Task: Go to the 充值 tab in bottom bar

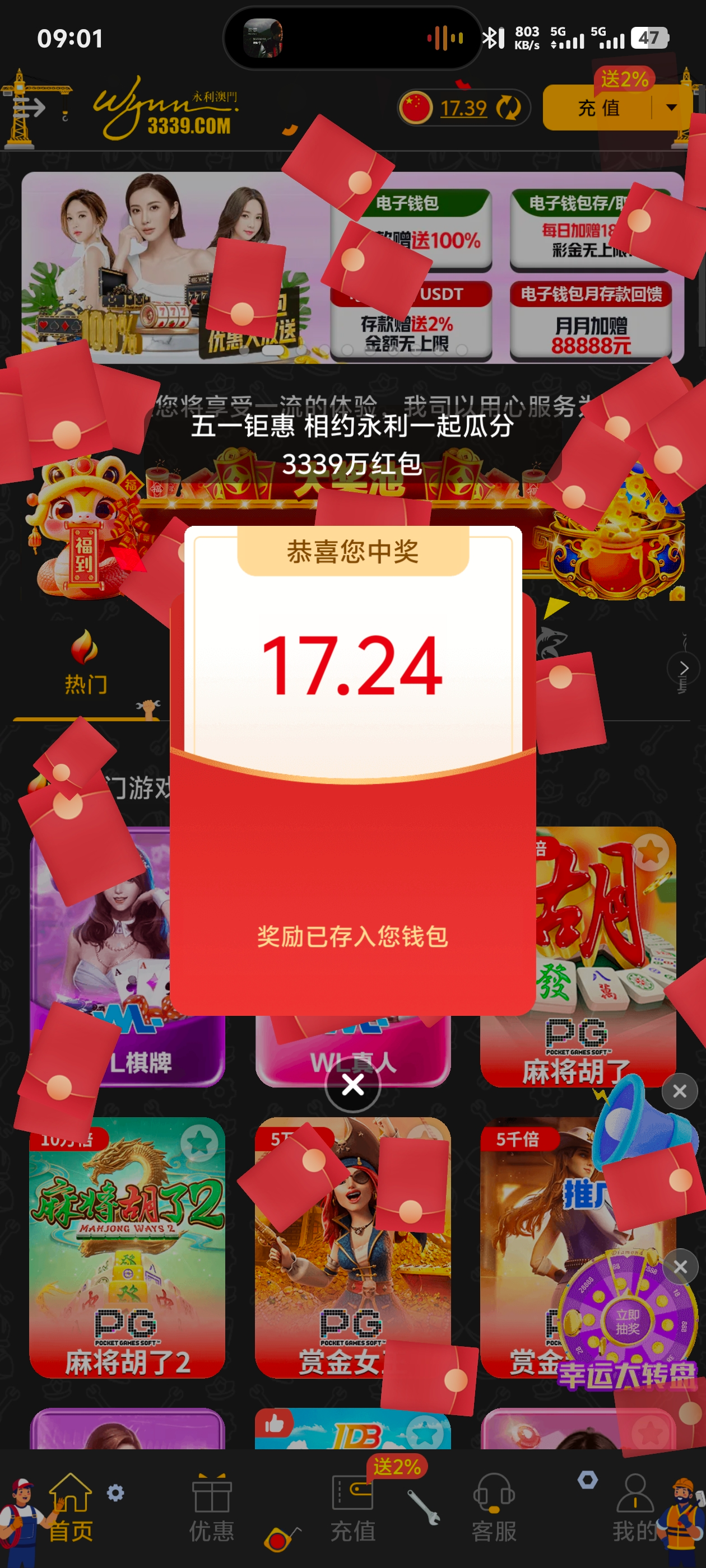Action: tap(352, 1506)
